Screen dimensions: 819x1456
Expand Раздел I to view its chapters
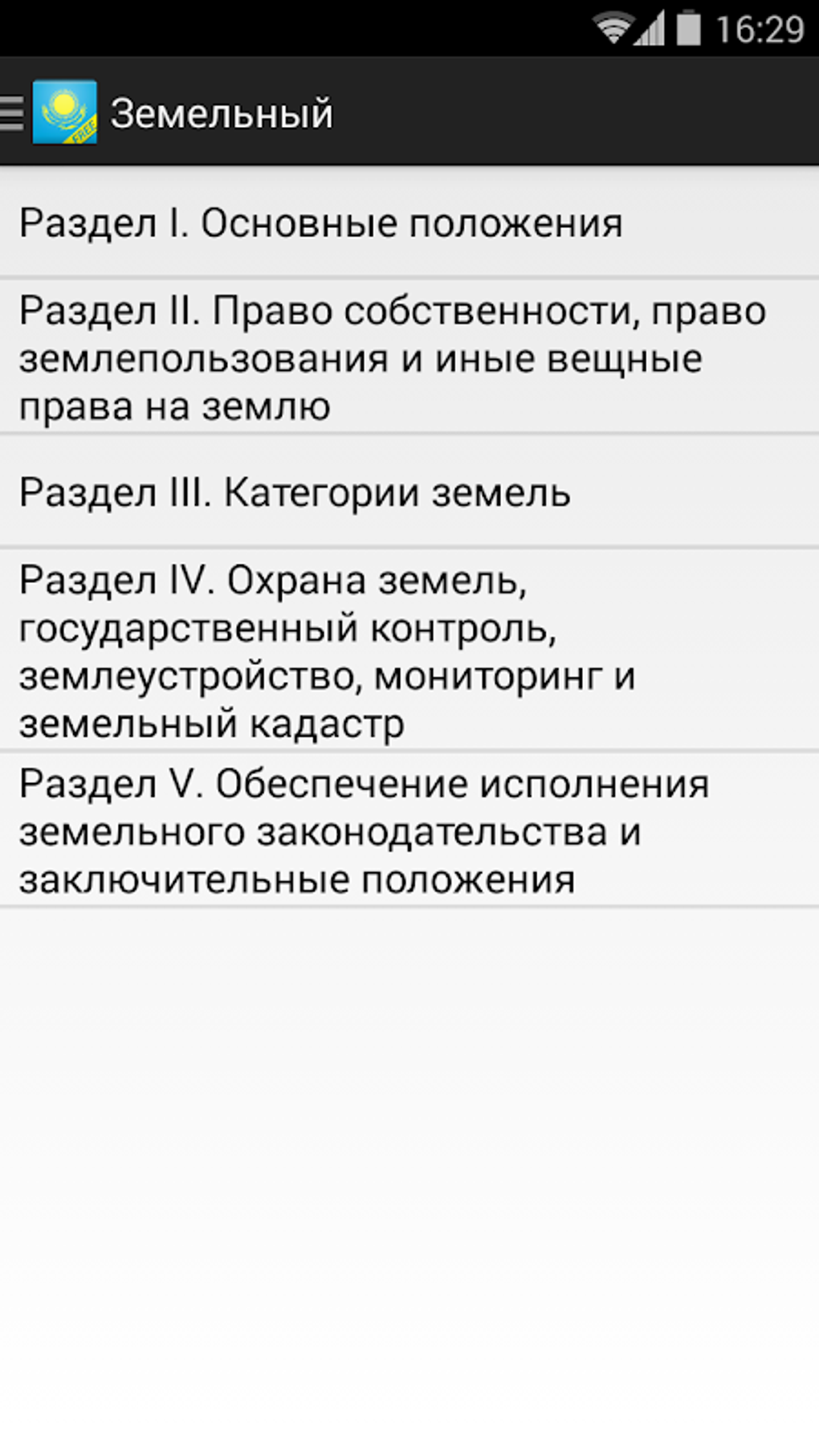321,223
